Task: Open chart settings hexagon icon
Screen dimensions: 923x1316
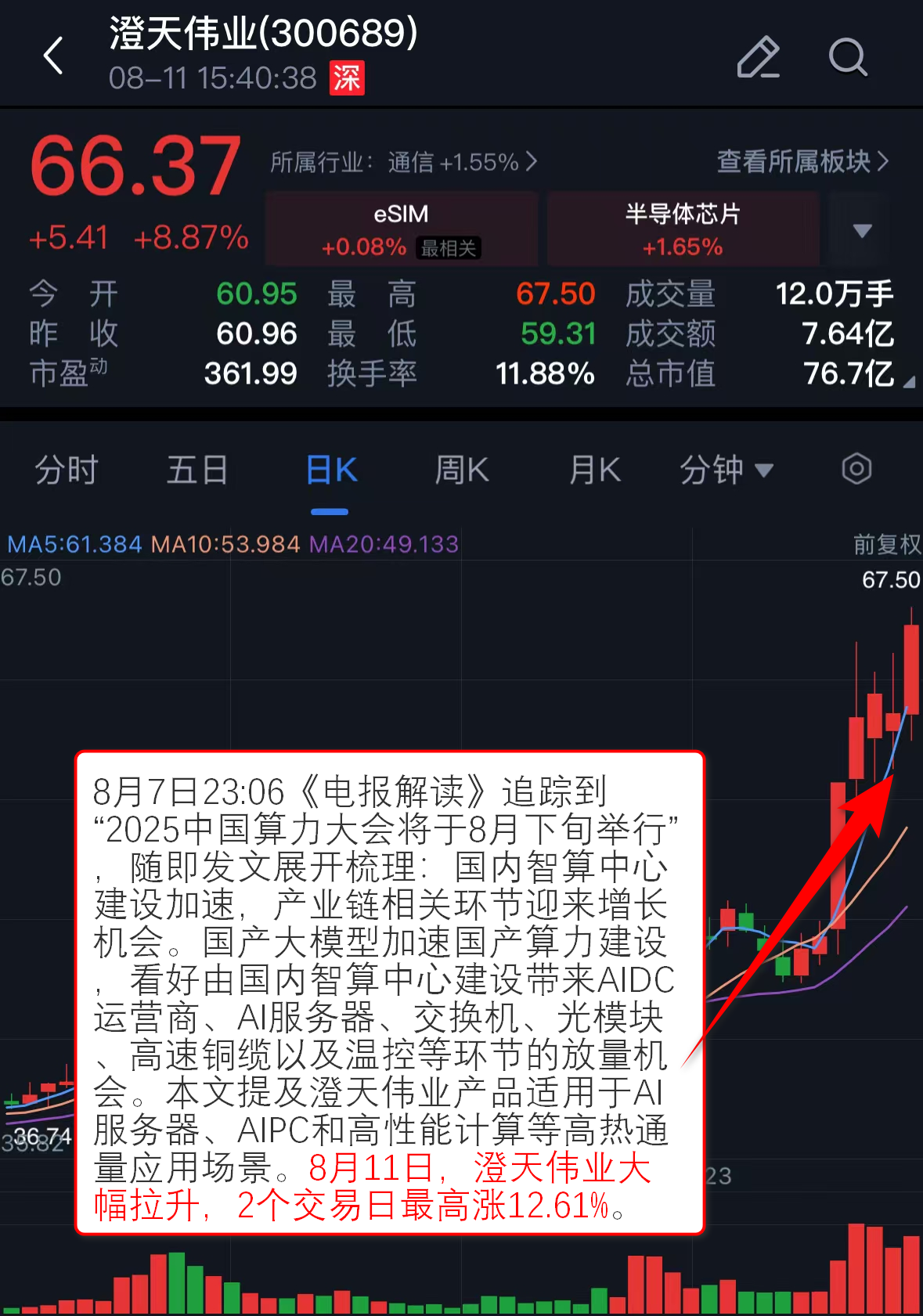Action: point(856,470)
